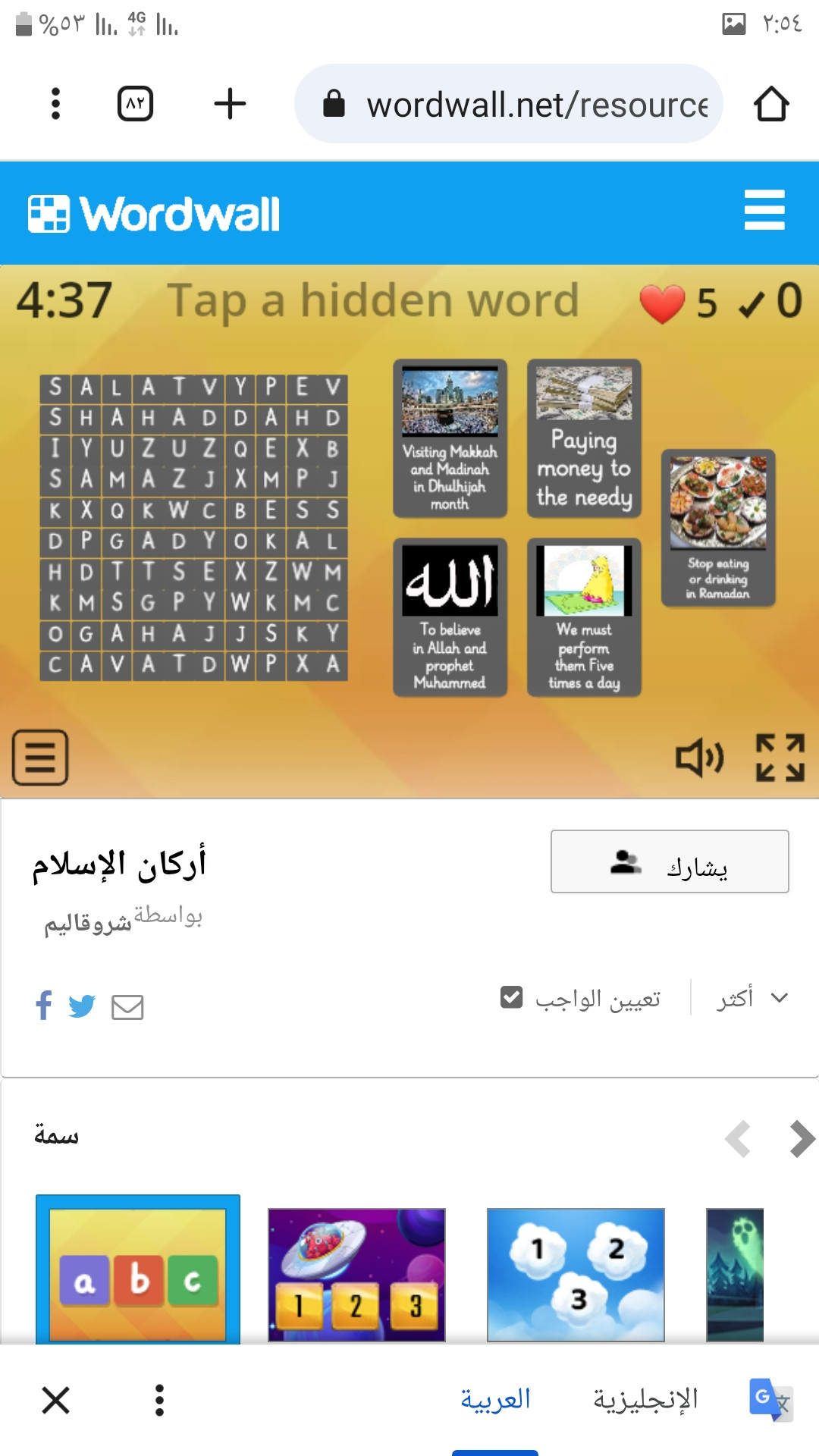Image resolution: width=819 pixels, height=1456 pixels.
Task: Enter fullscreen game mode
Action: [780, 757]
